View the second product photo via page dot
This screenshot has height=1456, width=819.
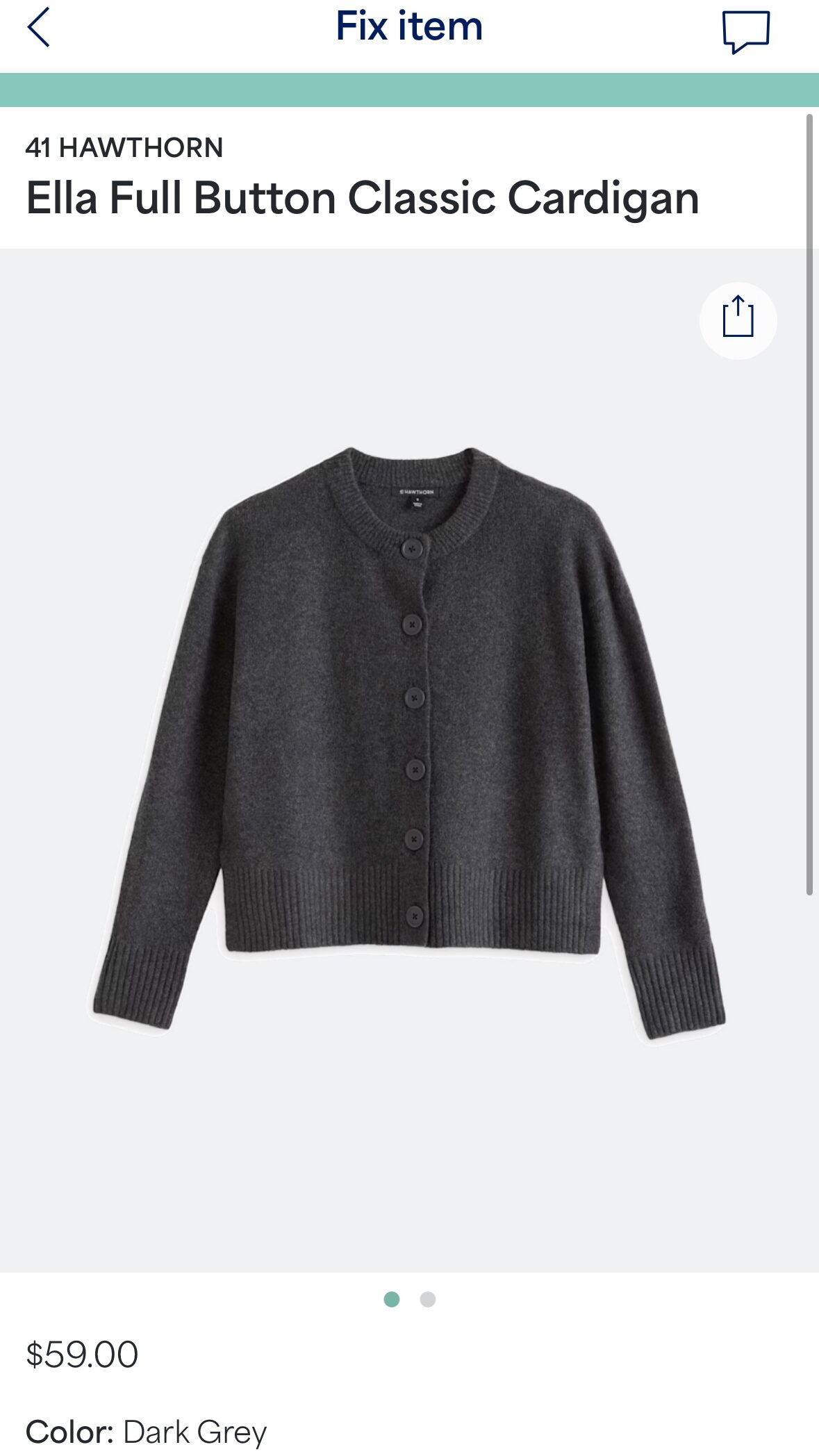click(428, 1299)
